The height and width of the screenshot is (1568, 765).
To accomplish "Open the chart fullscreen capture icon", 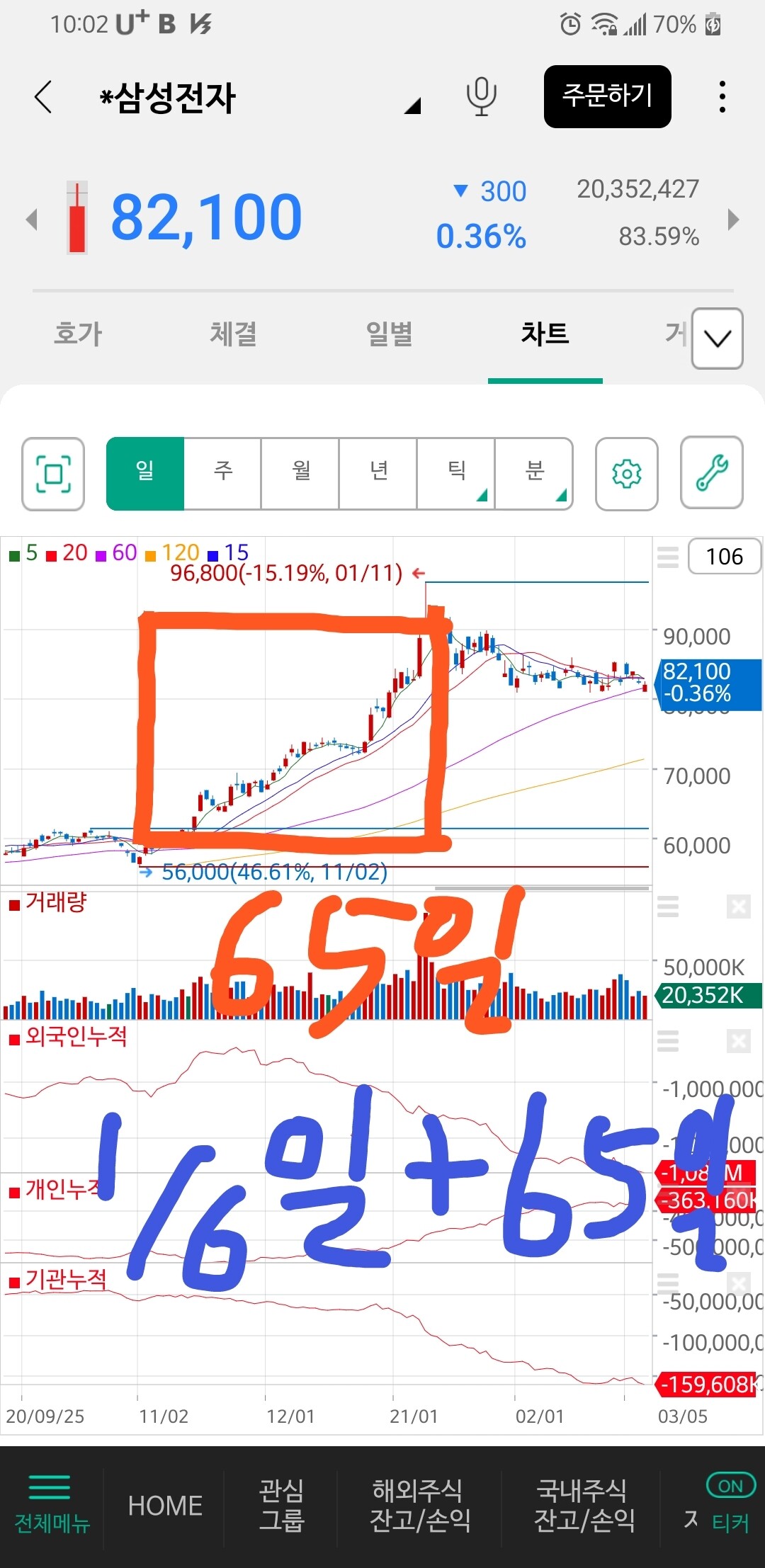I will coord(52,474).
